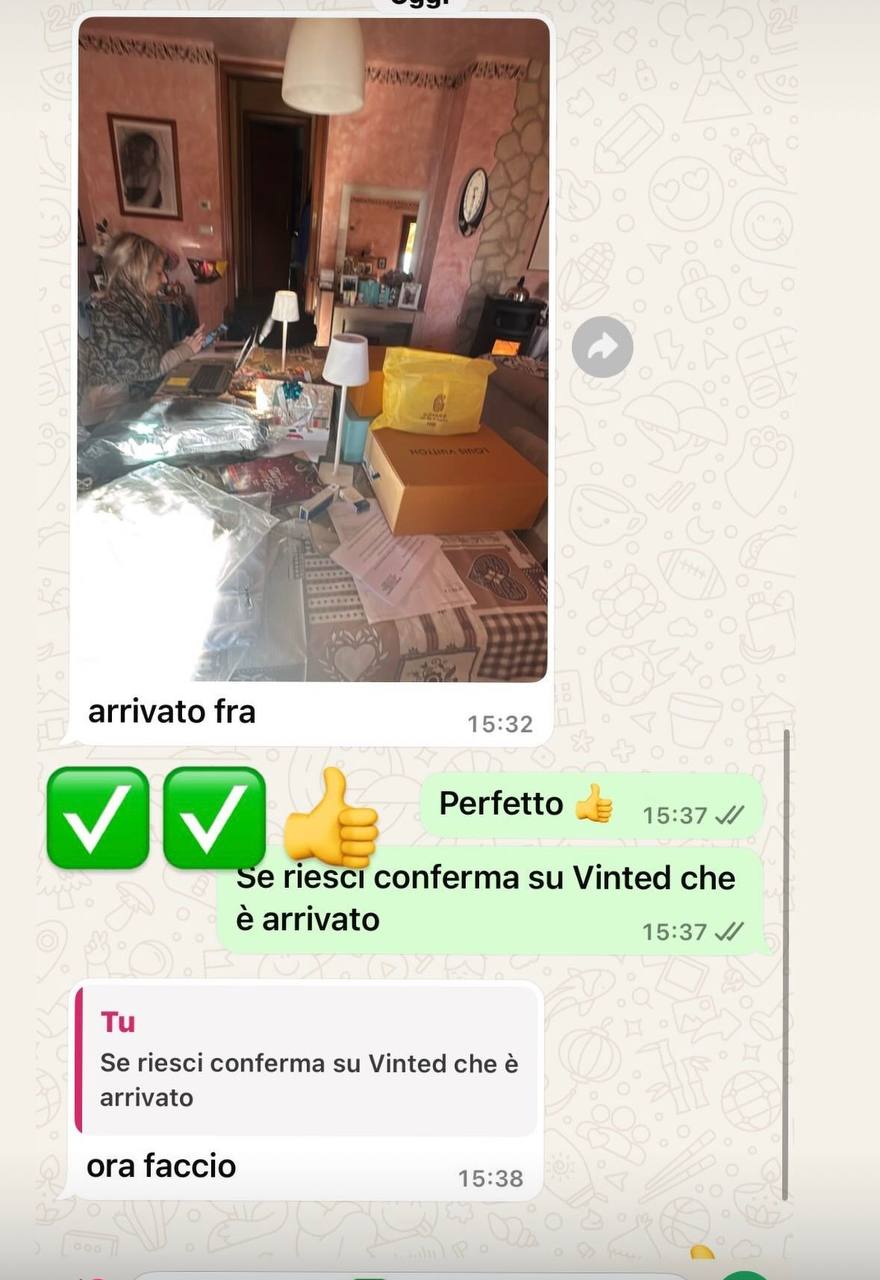The width and height of the screenshot is (880, 1280).
Task: Jump to the quoted 'Se riesci conferma' message
Action: pos(308,1060)
